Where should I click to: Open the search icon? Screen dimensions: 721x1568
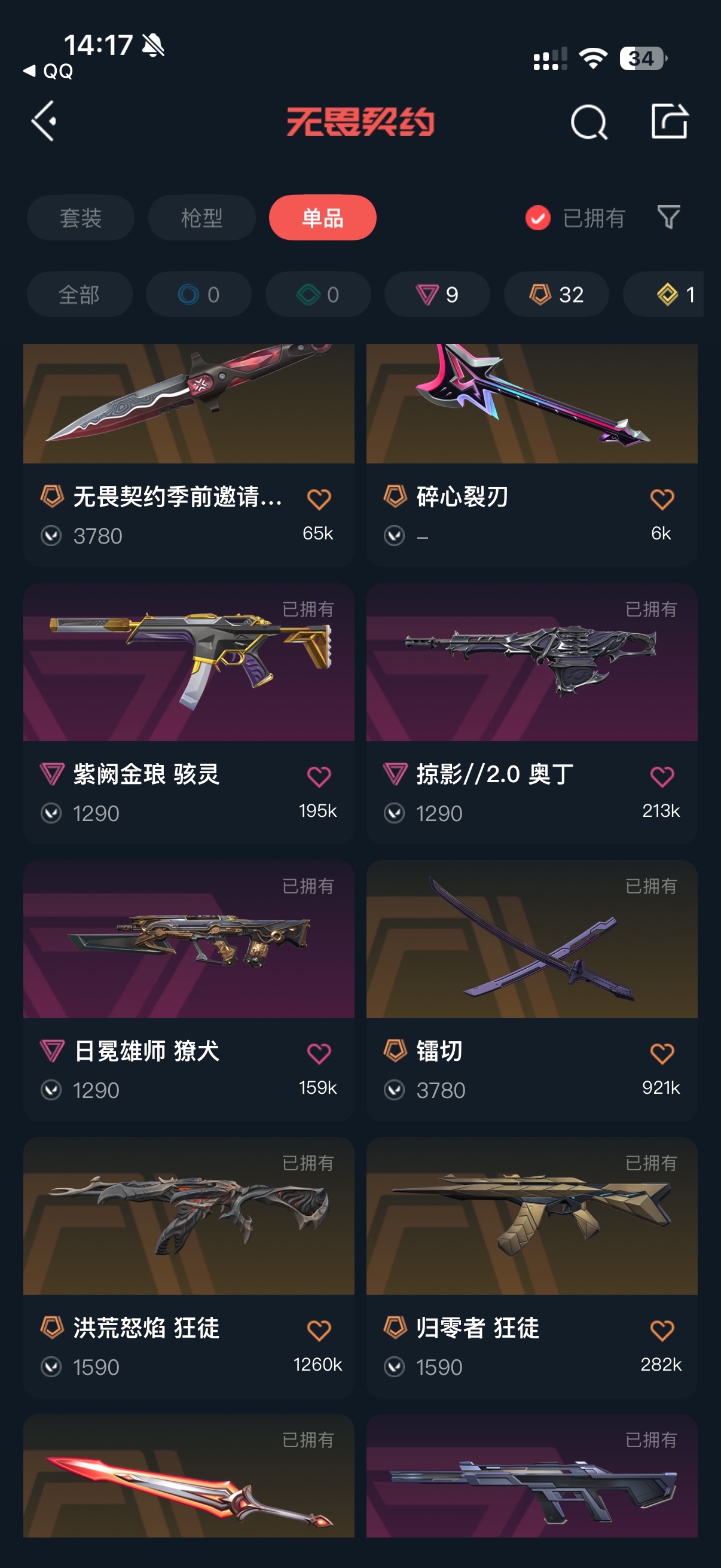point(588,122)
